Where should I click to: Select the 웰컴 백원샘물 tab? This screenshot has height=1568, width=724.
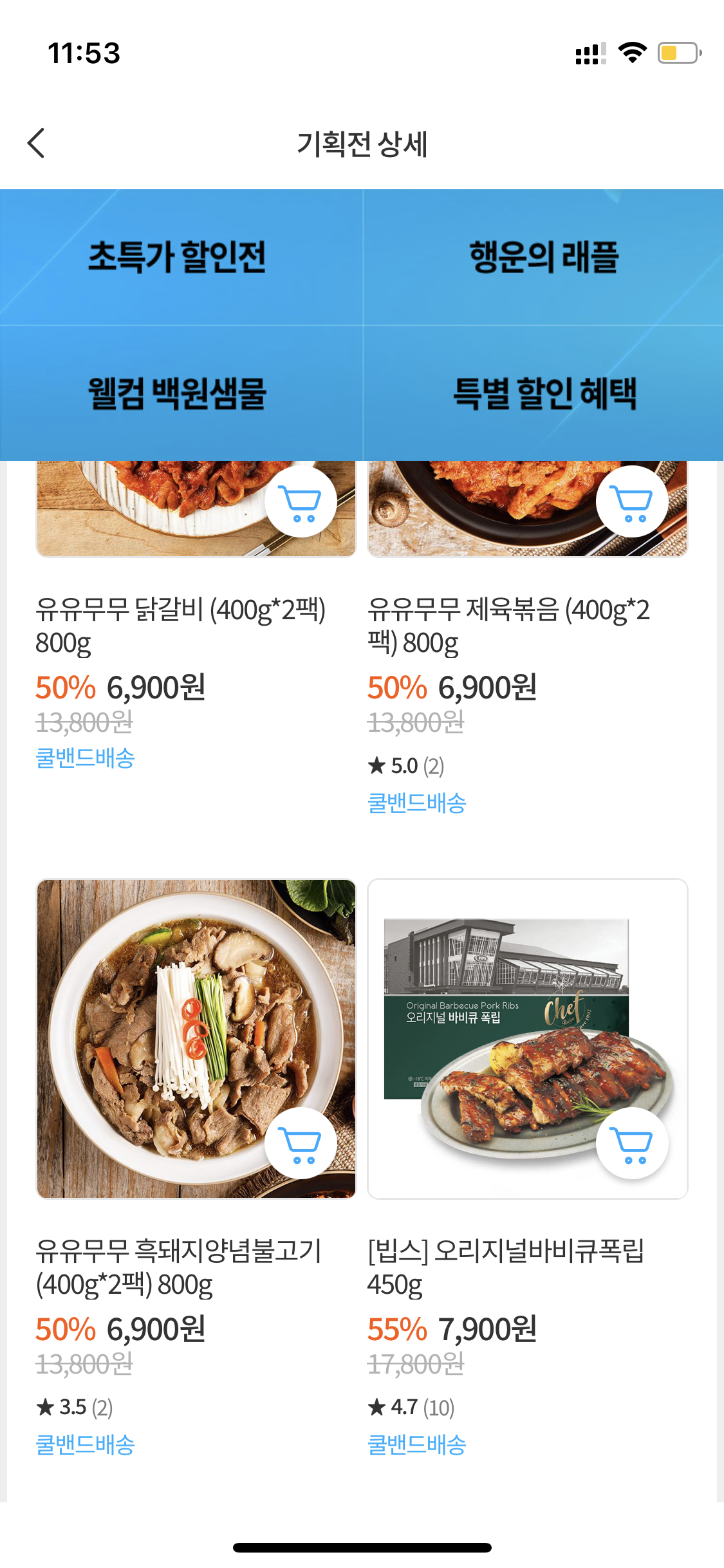(x=177, y=393)
